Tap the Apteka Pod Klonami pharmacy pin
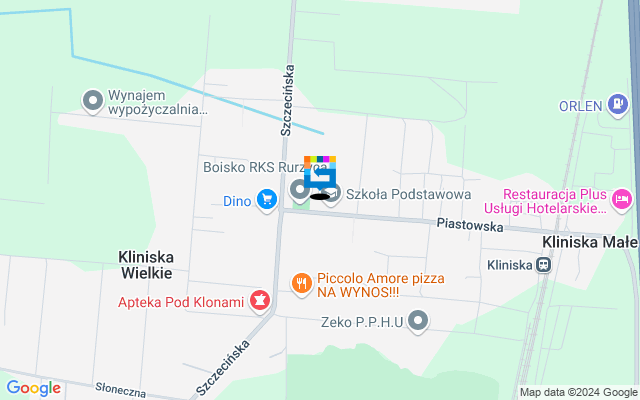The image size is (640, 400). [x=260, y=301]
